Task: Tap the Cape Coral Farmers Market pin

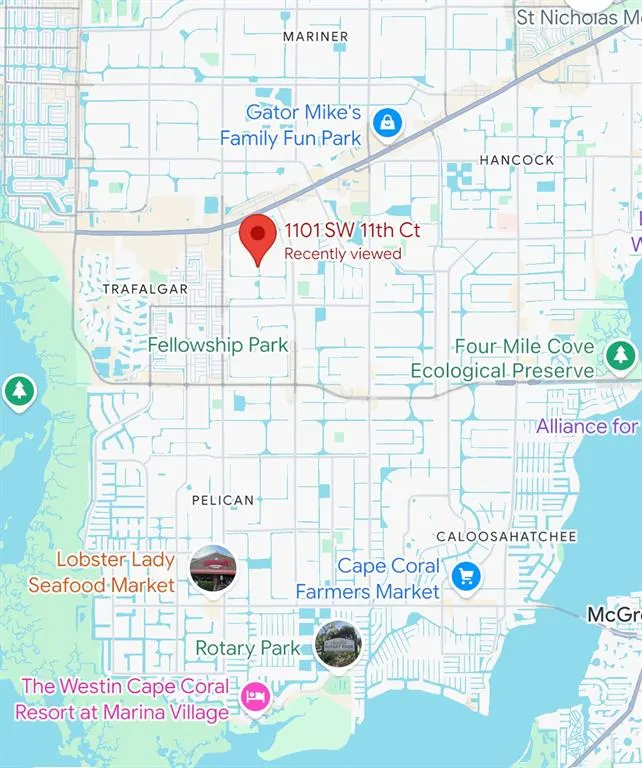Action: 466,576
